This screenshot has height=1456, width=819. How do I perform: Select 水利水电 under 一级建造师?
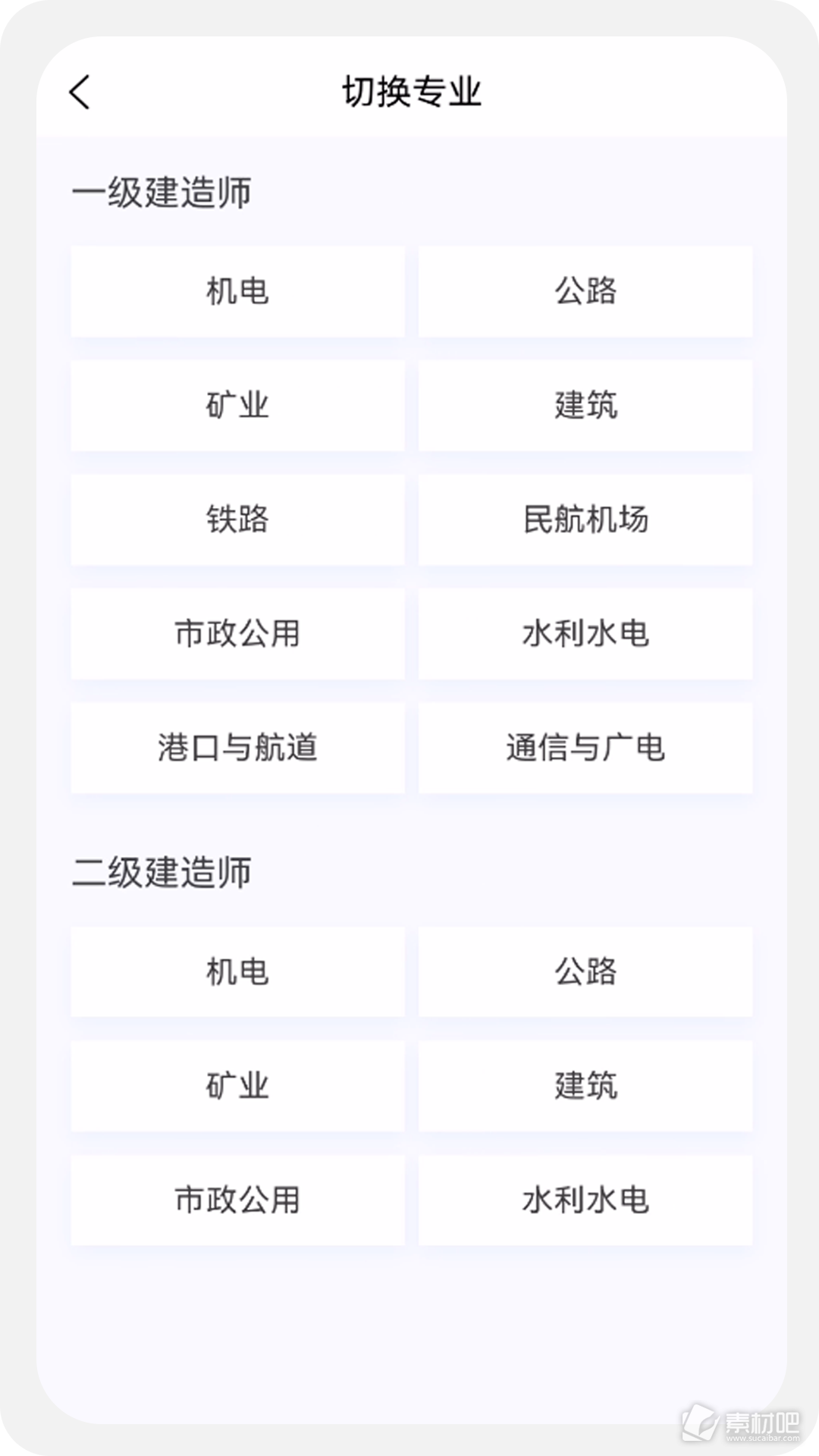tap(585, 634)
